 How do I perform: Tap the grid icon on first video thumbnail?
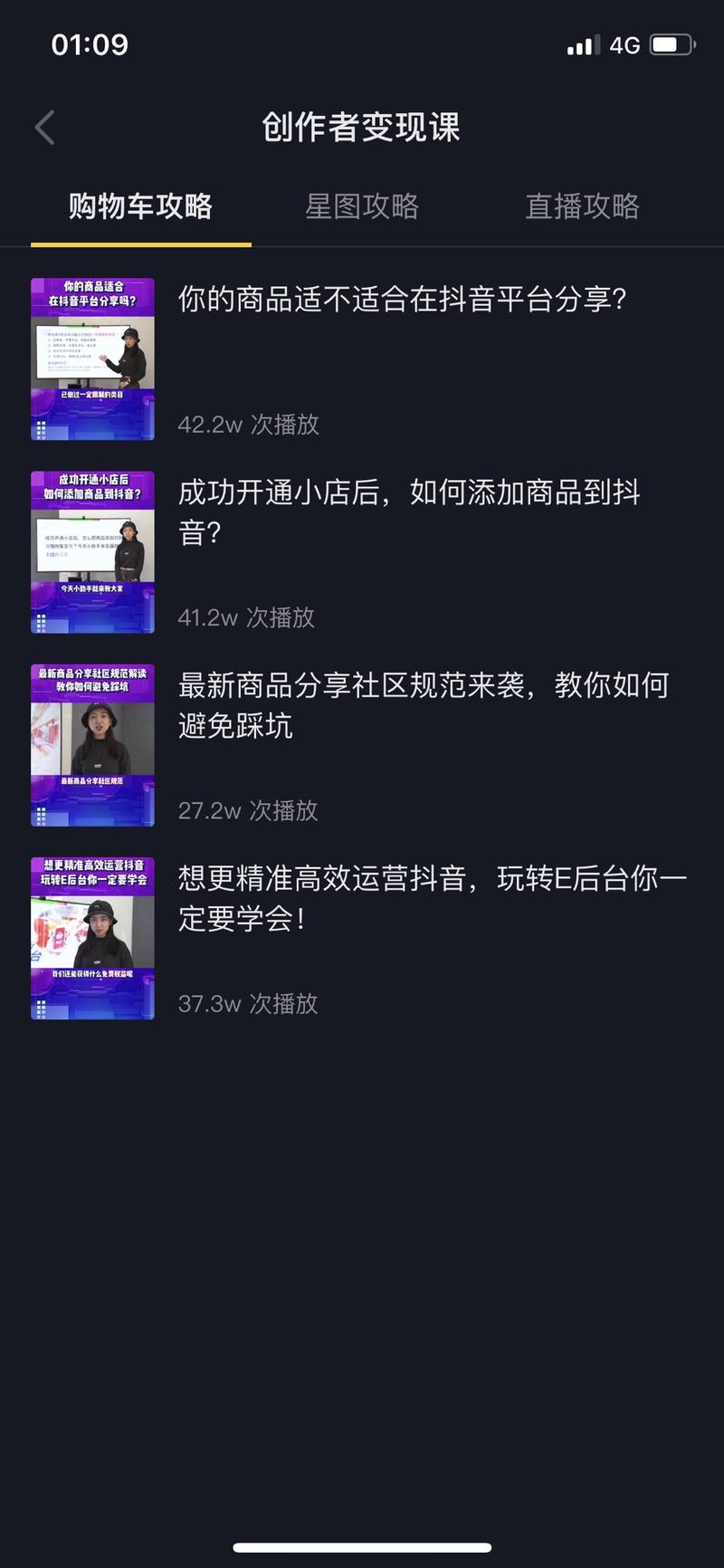point(41,429)
